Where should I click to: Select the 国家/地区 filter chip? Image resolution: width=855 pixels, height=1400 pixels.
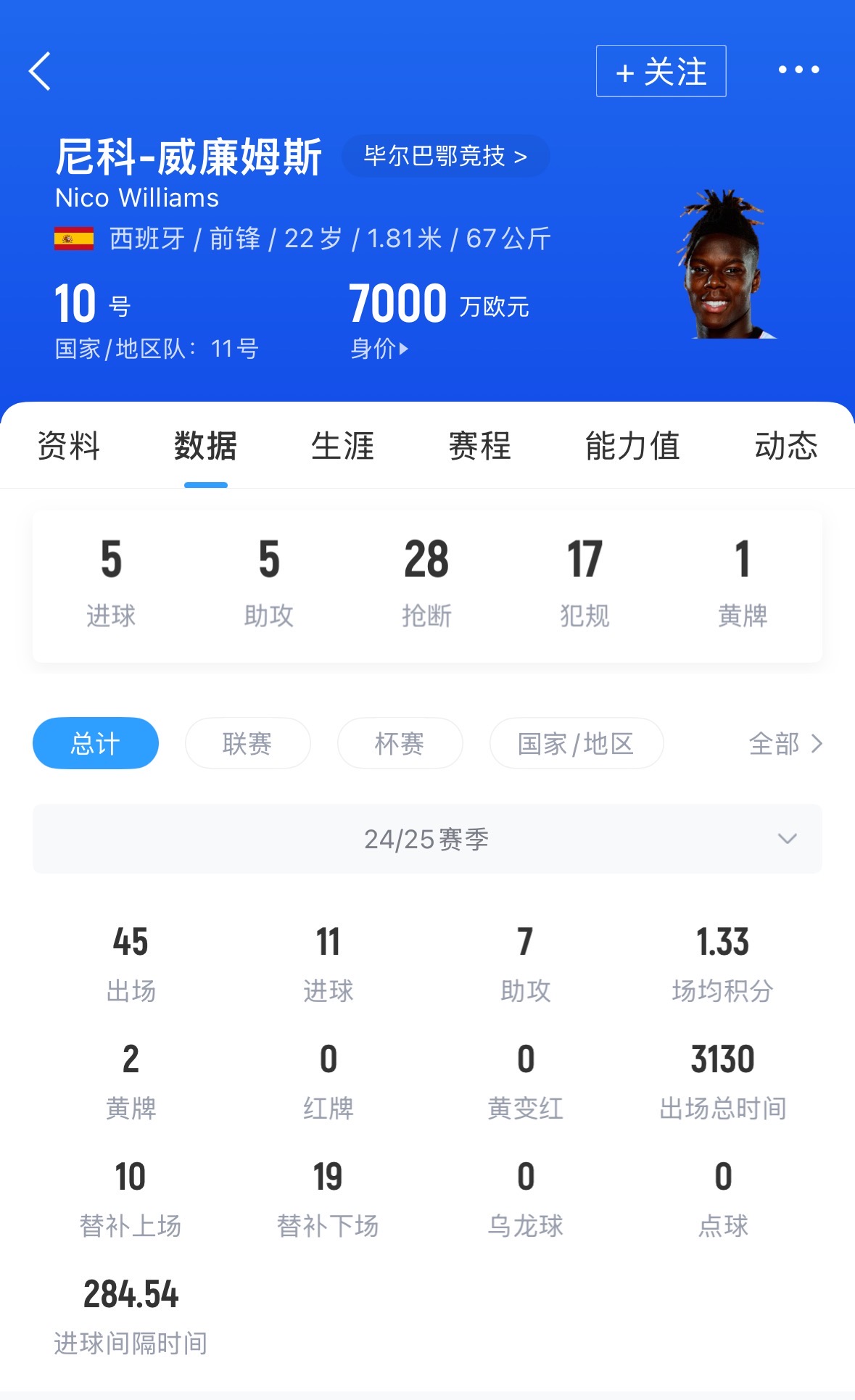click(576, 743)
